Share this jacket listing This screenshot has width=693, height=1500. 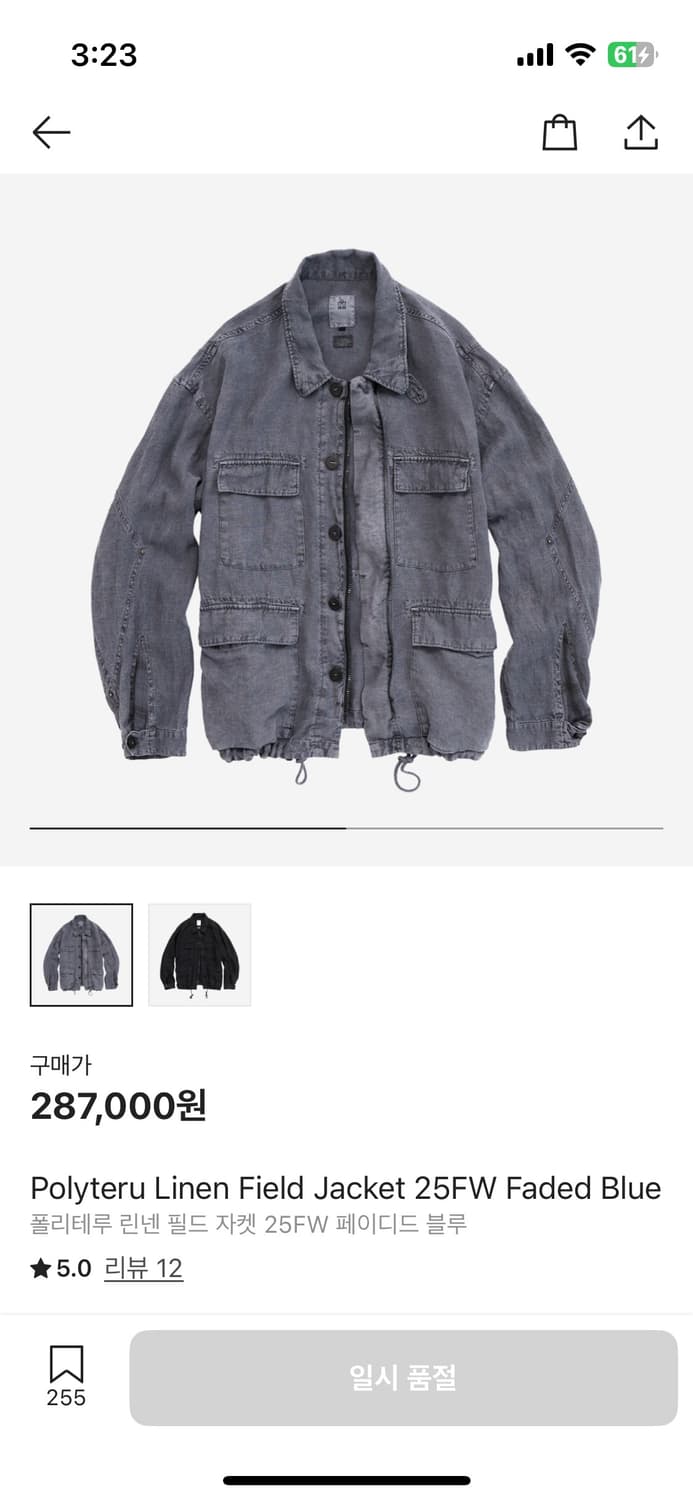click(640, 132)
